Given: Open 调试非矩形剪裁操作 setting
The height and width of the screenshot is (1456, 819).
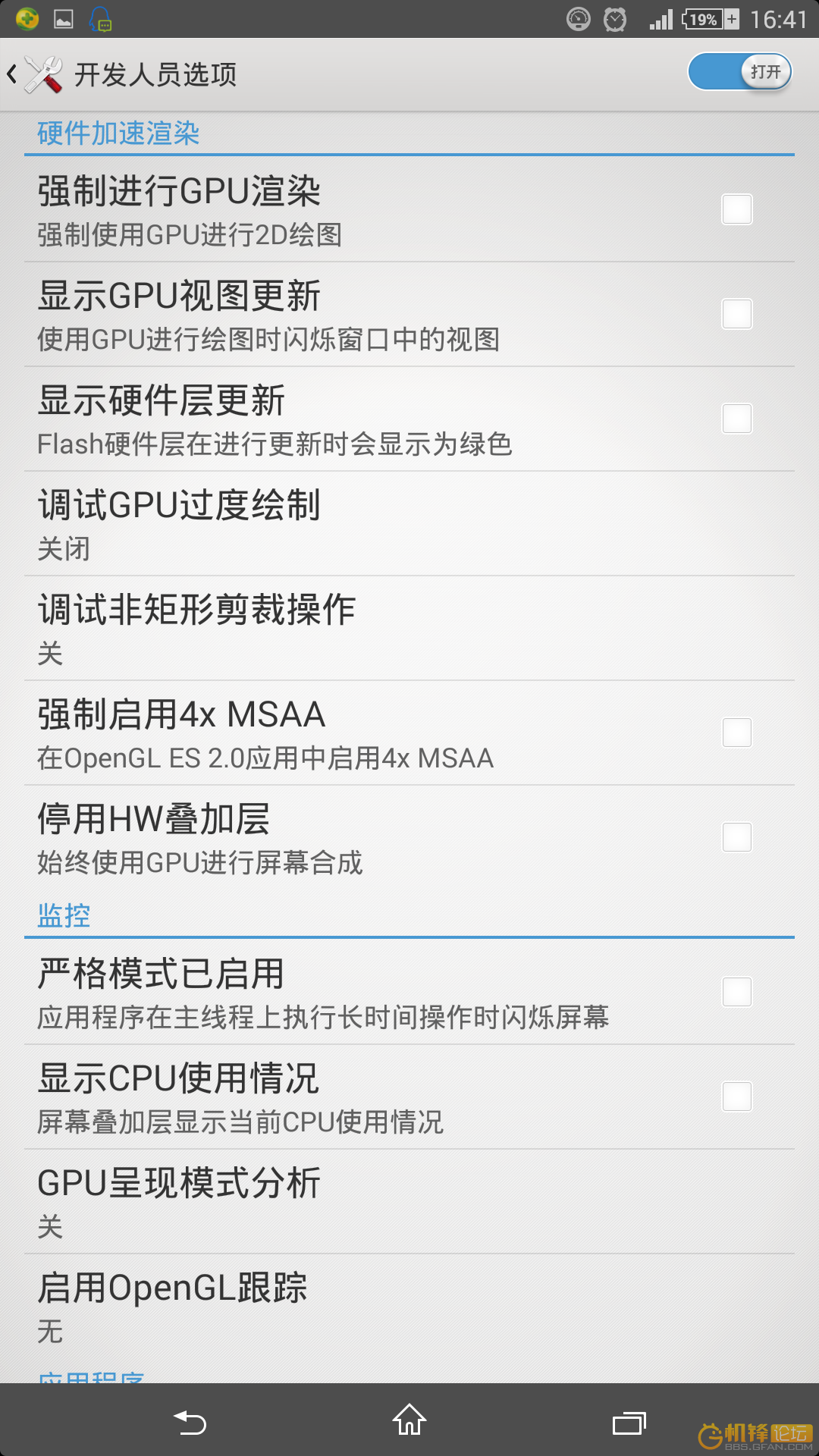Looking at the screenshot, I should (x=409, y=629).
